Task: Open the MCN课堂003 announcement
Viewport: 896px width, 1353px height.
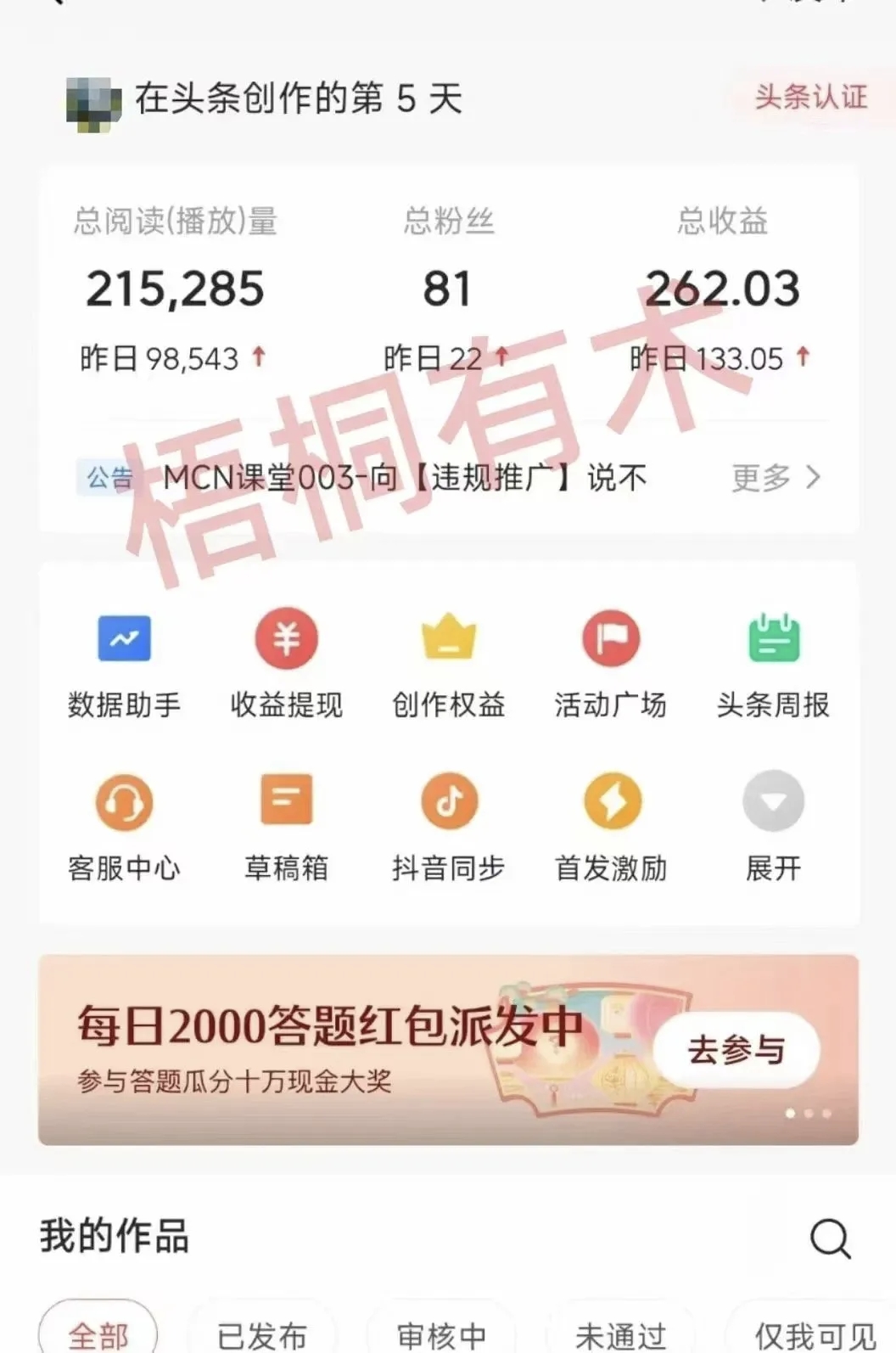Action: (405, 478)
